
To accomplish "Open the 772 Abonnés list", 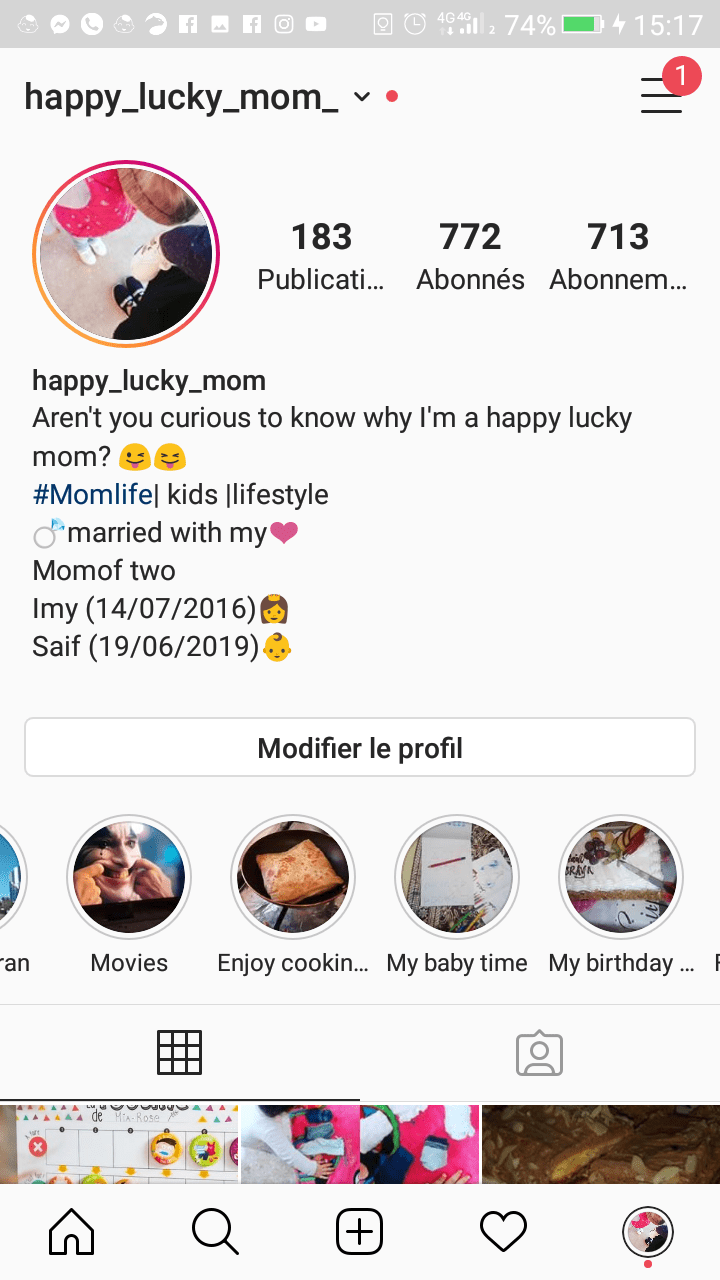I will [x=470, y=256].
